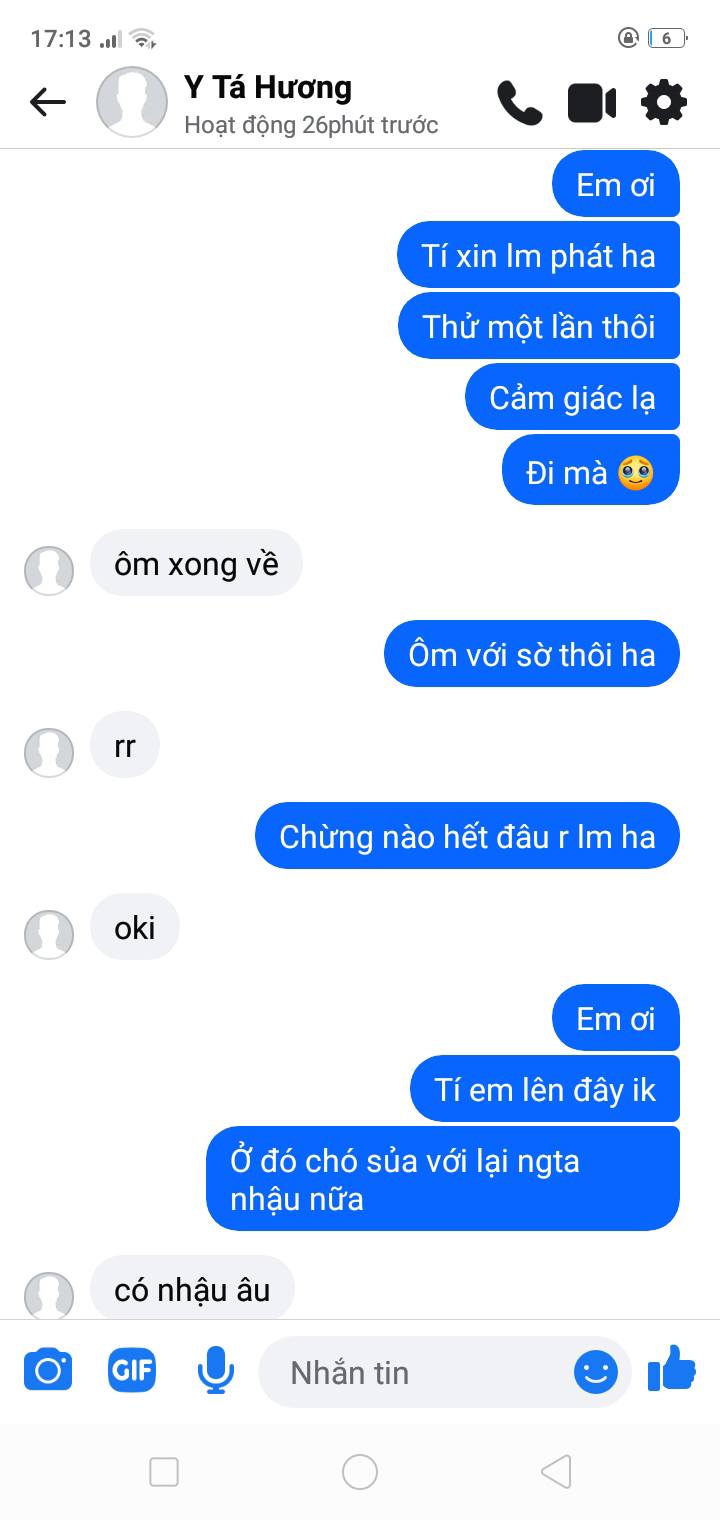
Task: Open the GIF picker
Action: point(132,1370)
